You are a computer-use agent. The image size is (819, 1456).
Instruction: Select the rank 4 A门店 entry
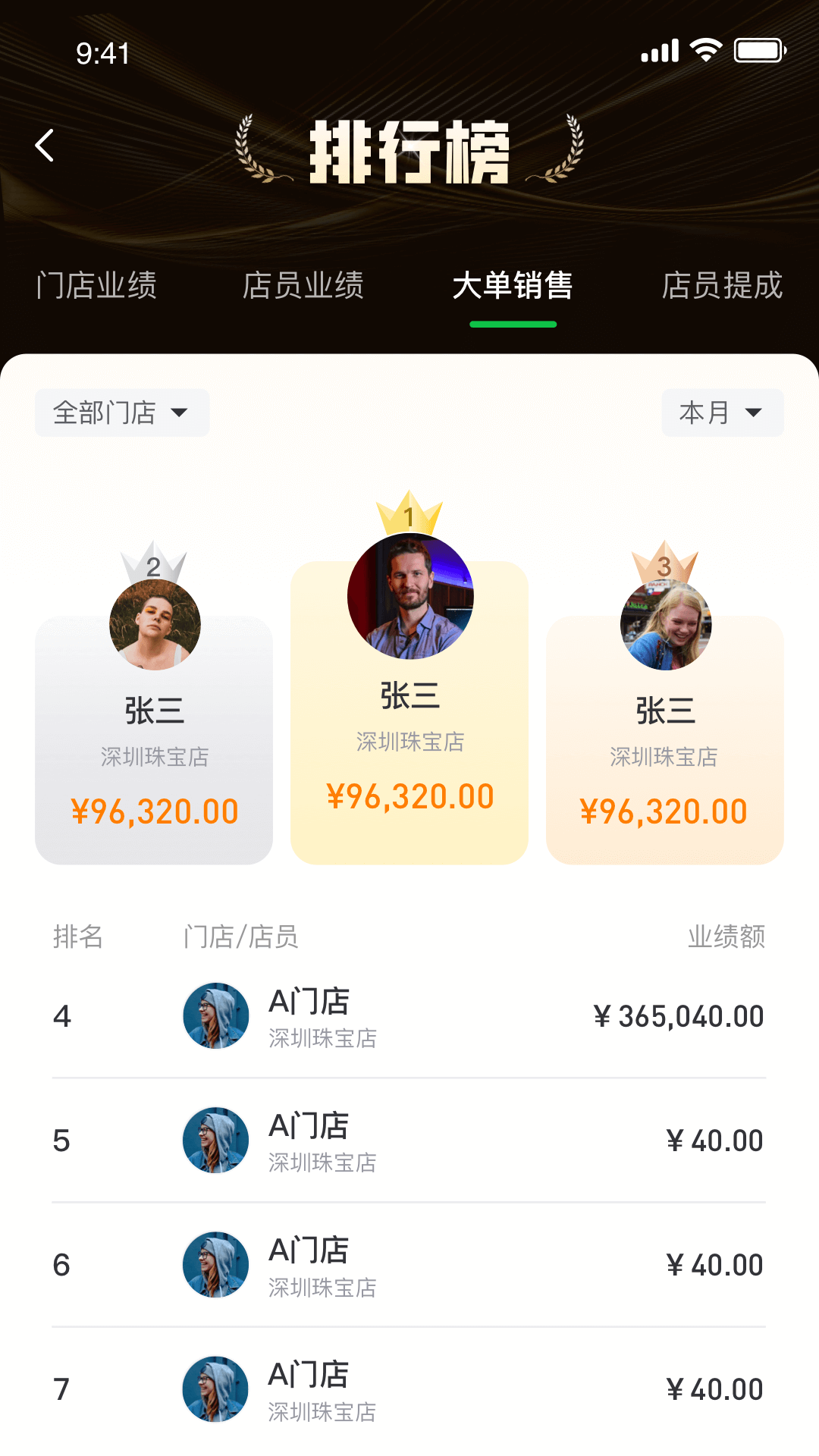[x=409, y=1016]
